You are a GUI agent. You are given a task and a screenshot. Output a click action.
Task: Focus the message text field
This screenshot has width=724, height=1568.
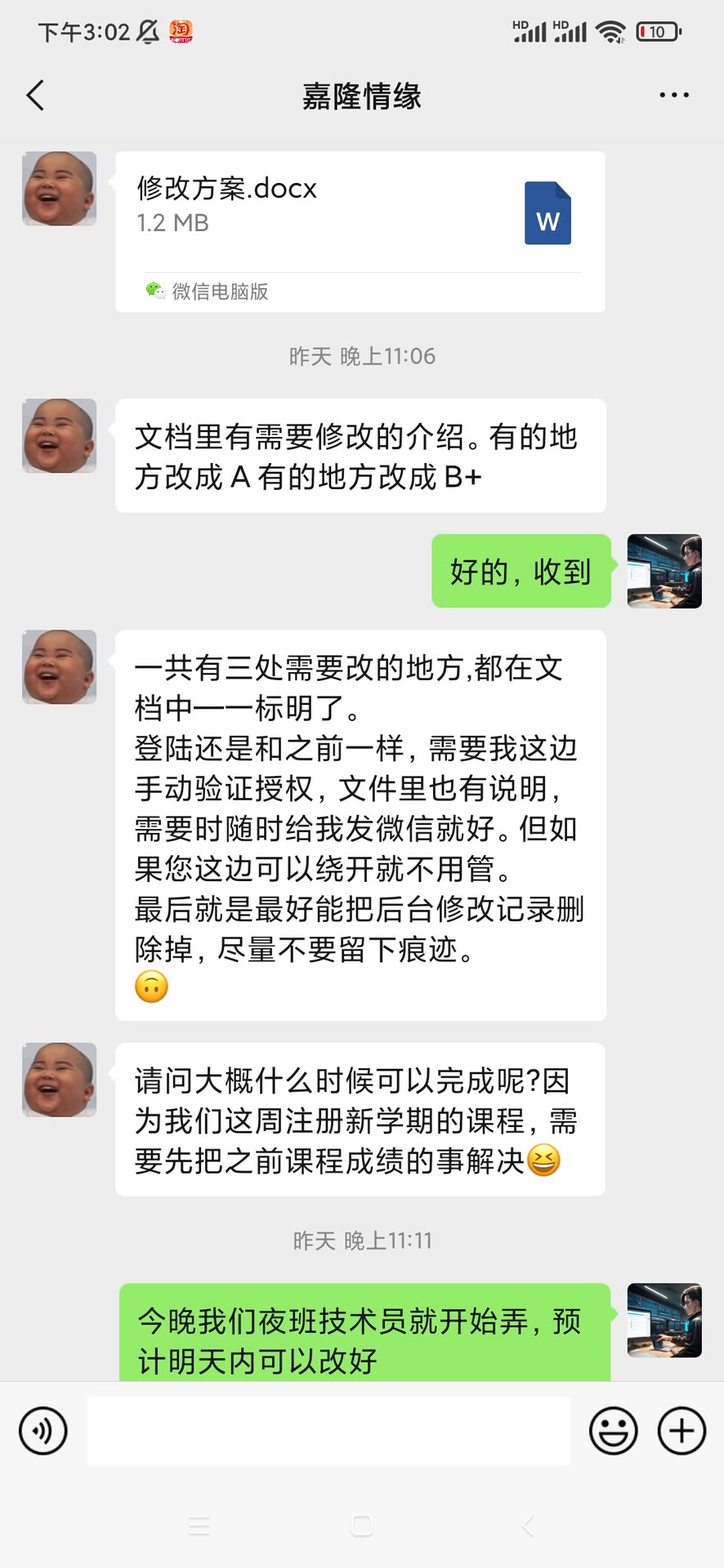(x=328, y=1431)
